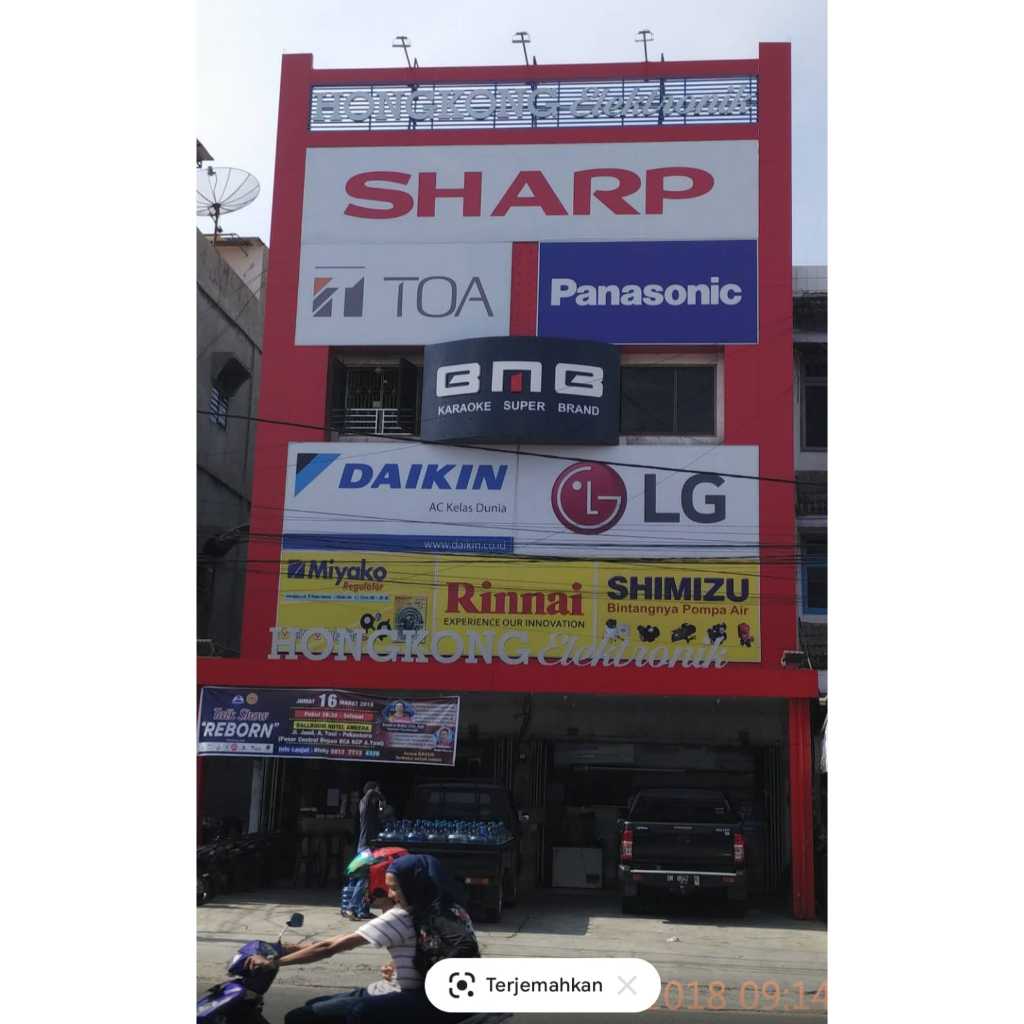Dismiss the Terjemahkan chip with the X
Viewport: 1024px width, 1024px height.
pos(627,985)
